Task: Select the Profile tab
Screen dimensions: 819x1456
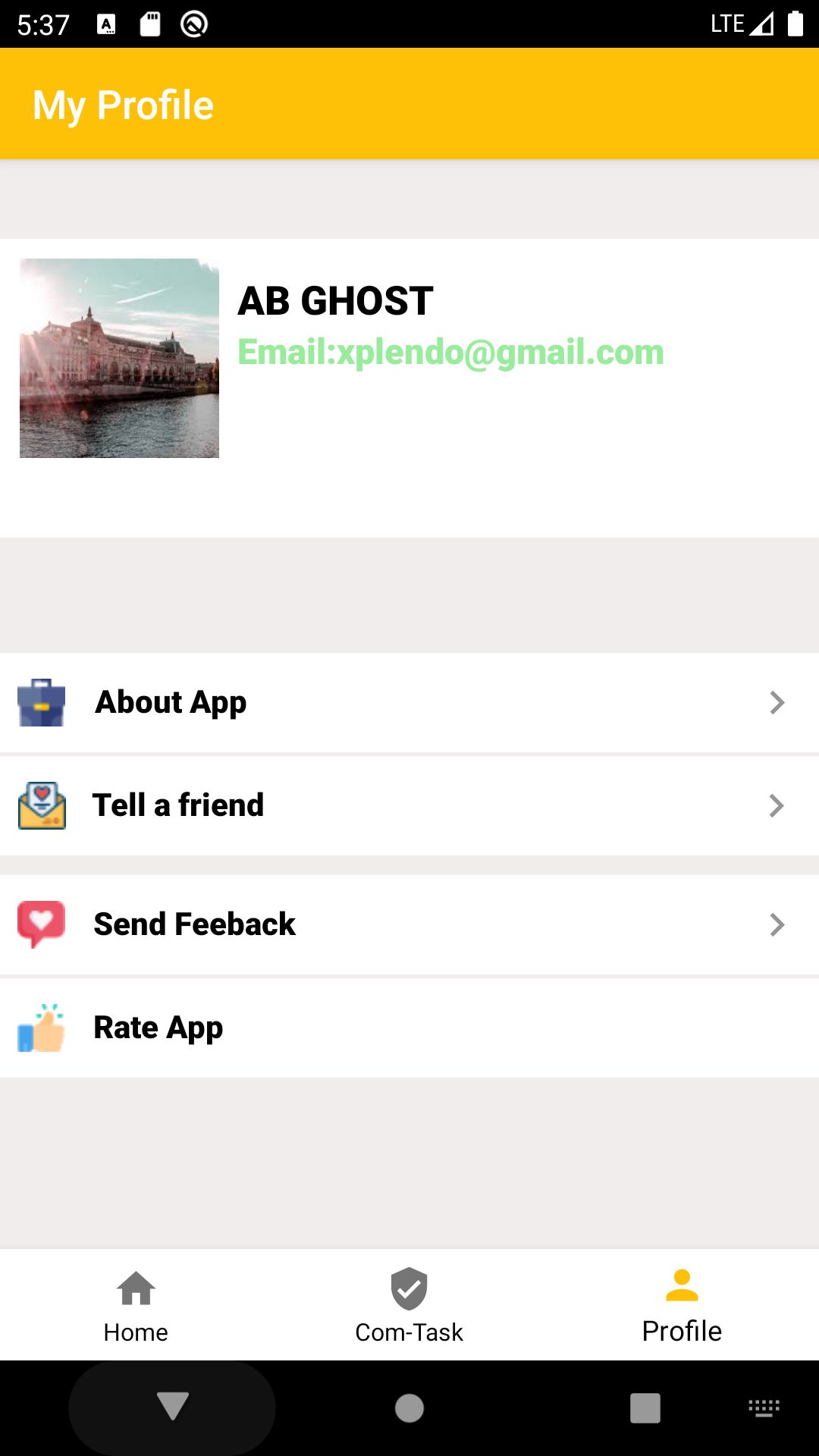Action: tap(682, 1305)
